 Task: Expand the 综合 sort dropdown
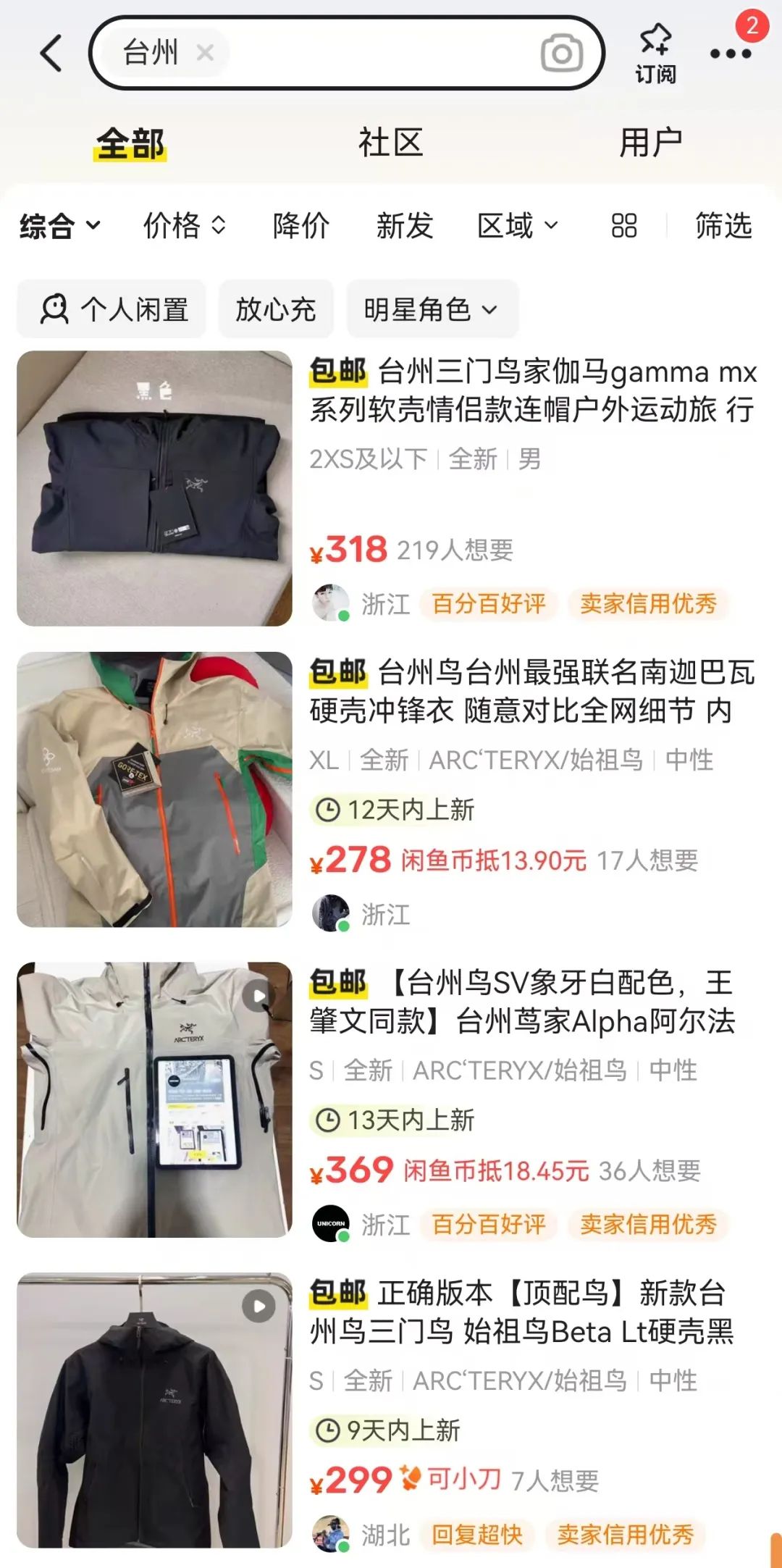point(59,226)
